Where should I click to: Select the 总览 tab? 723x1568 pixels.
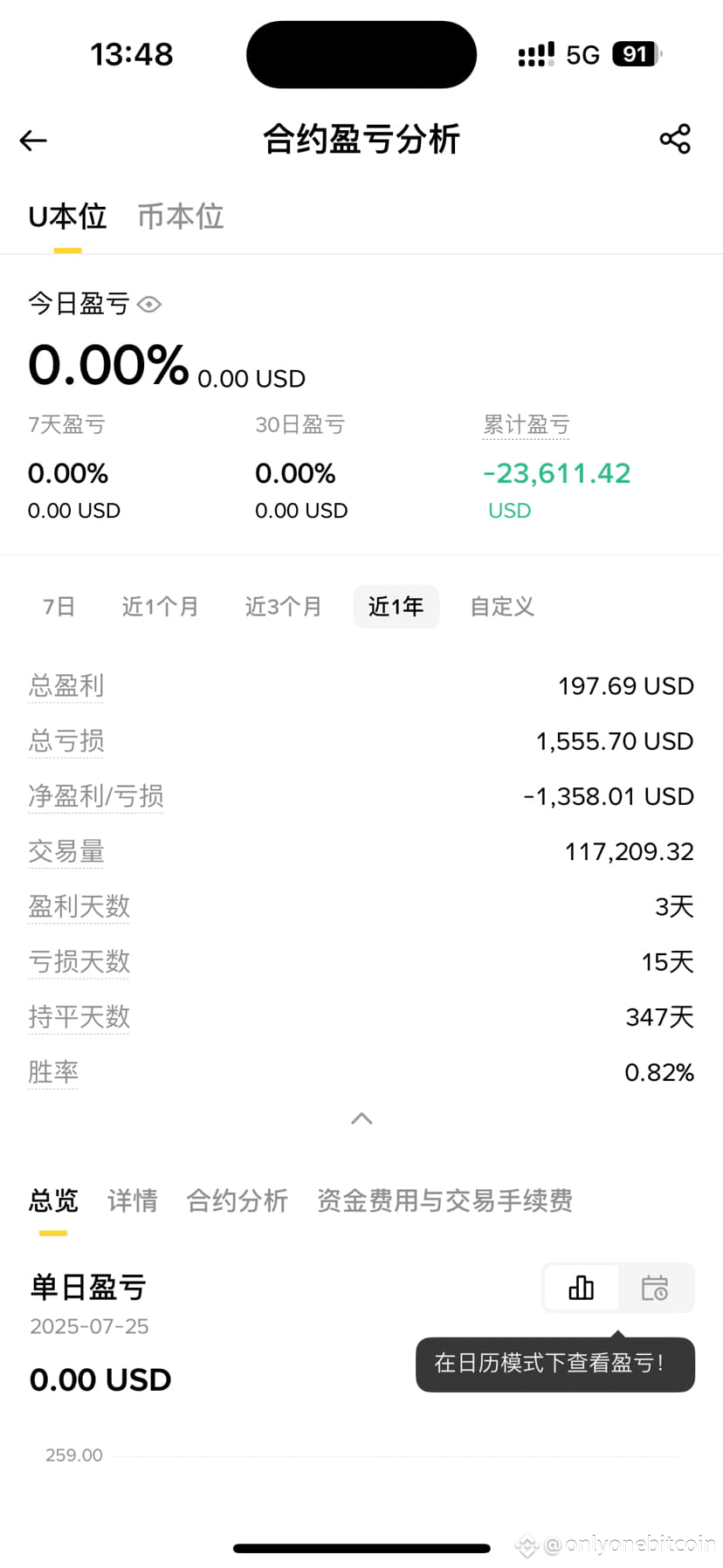tap(53, 1200)
